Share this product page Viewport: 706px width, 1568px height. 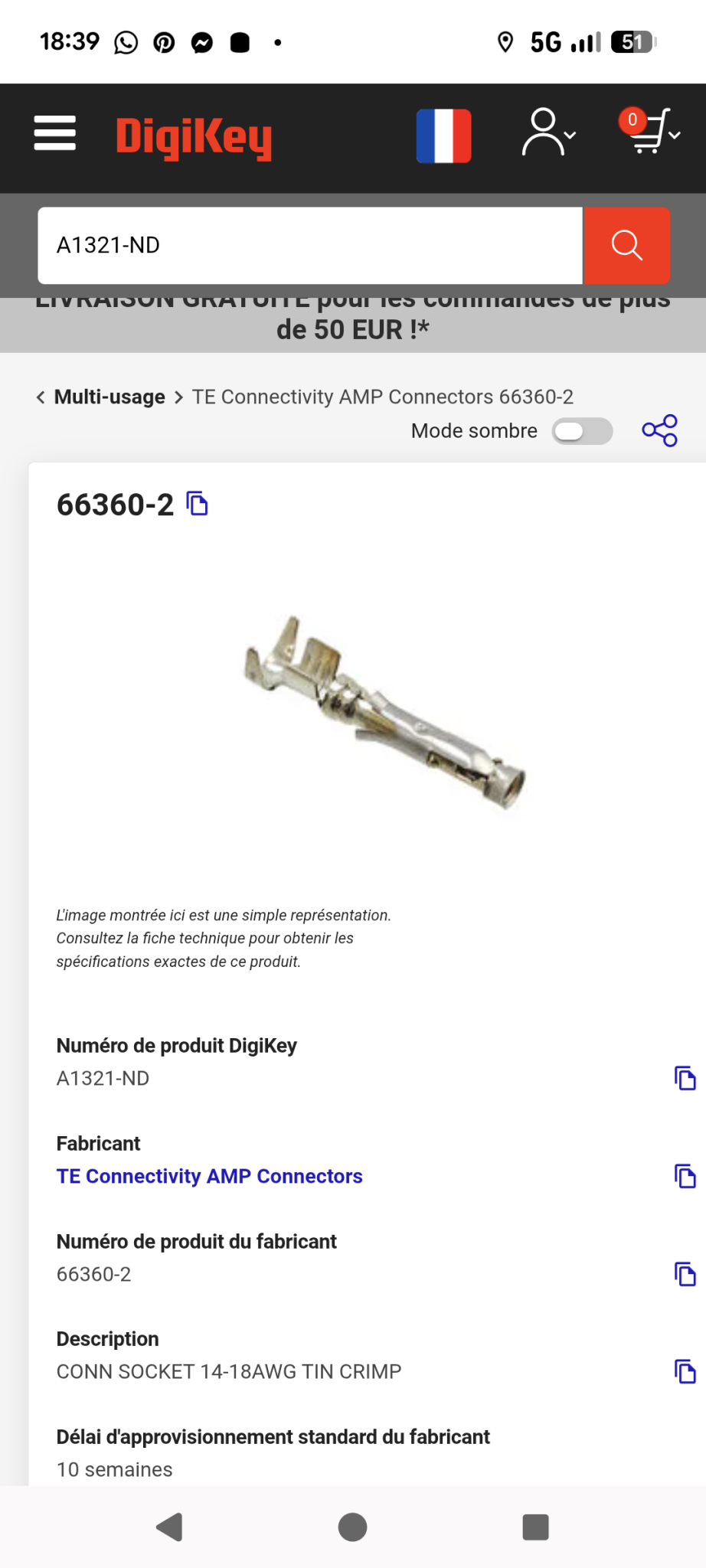pyautogui.click(x=659, y=430)
